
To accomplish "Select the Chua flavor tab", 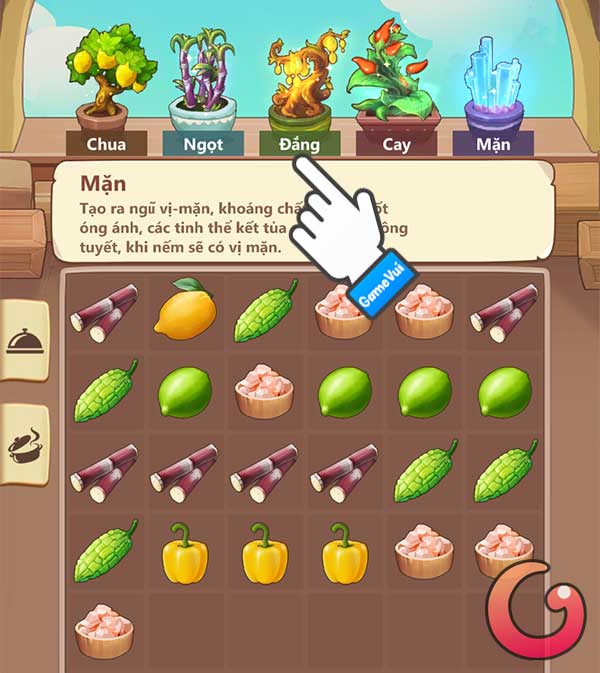I will click(107, 144).
